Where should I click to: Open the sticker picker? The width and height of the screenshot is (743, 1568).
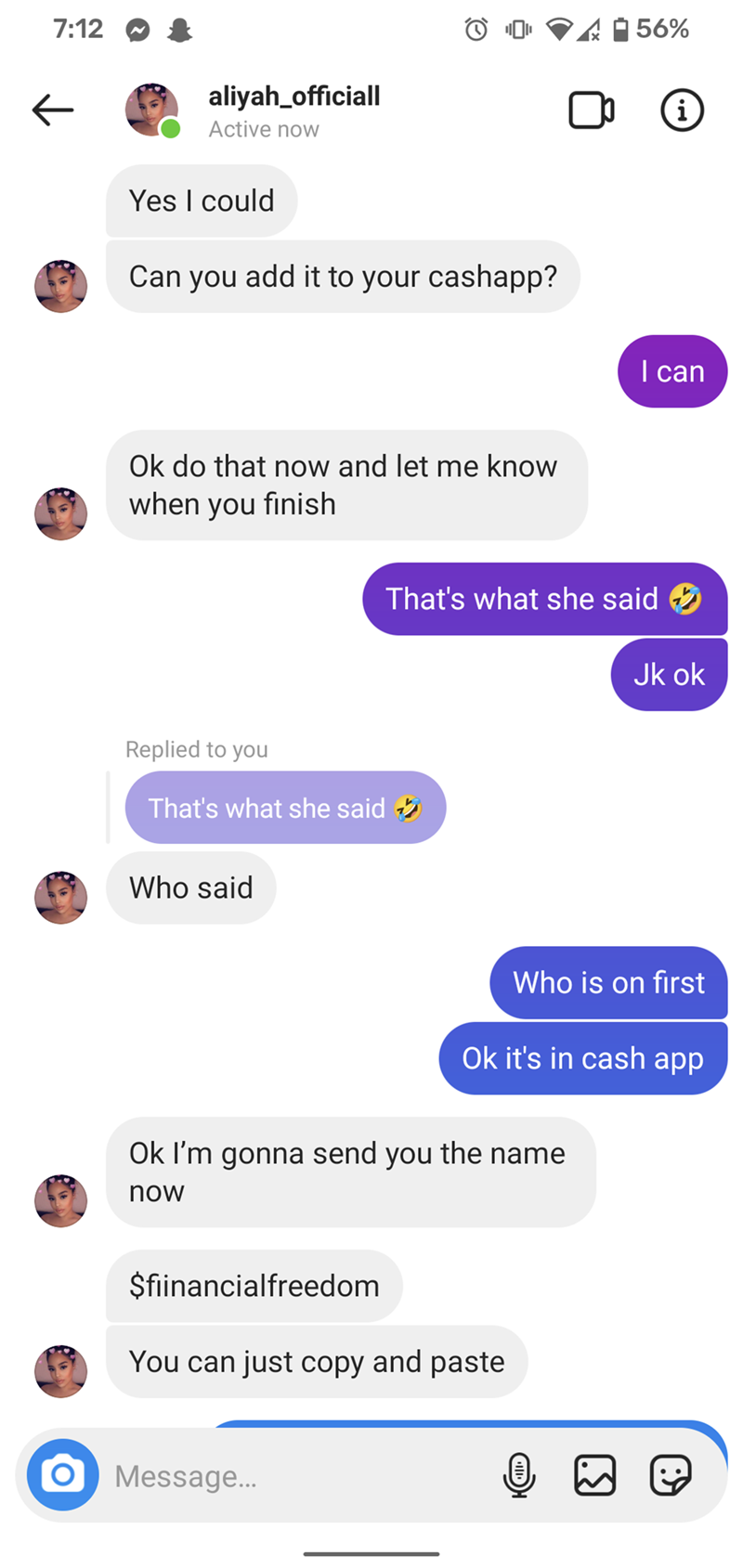click(670, 1474)
